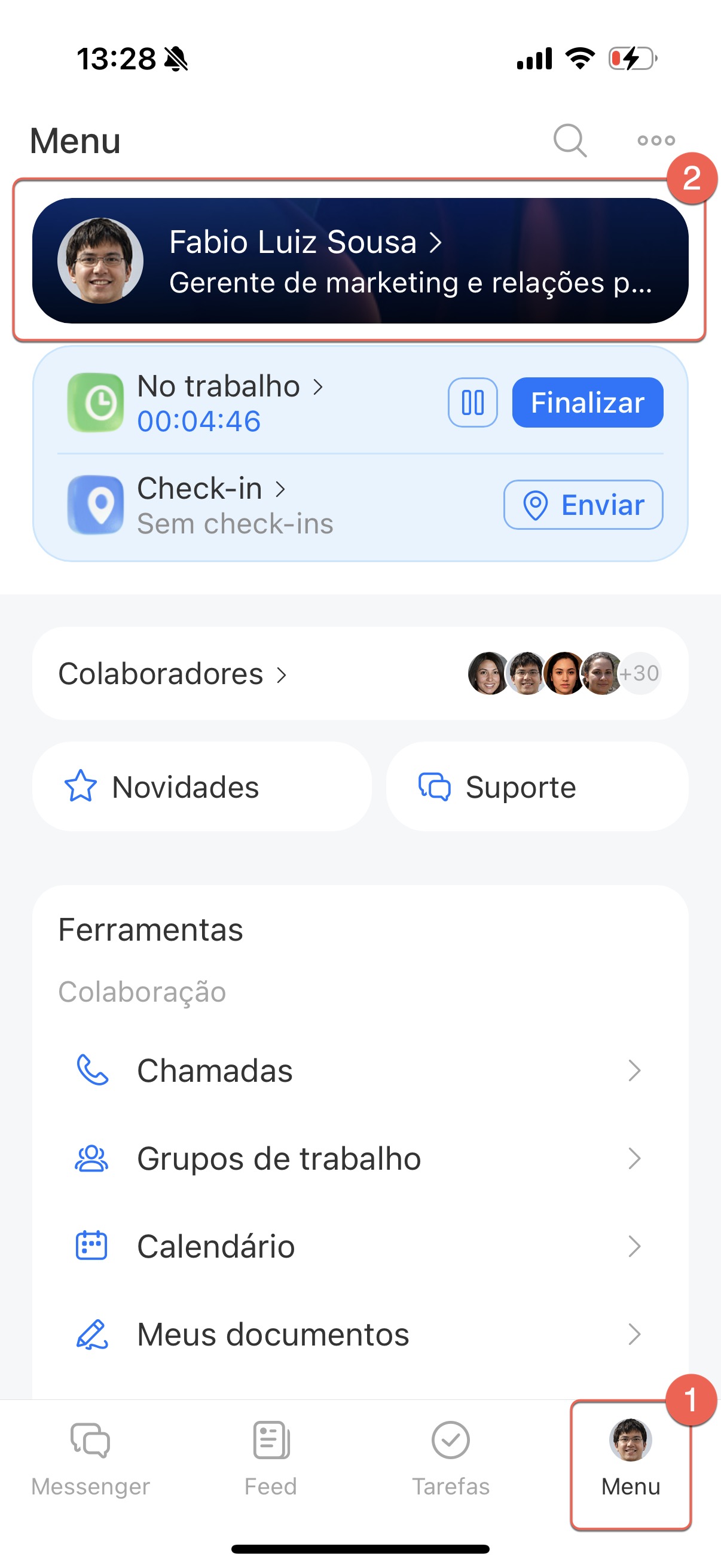Open the Check-in section
The width and height of the screenshot is (721, 1568).
(210, 489)
